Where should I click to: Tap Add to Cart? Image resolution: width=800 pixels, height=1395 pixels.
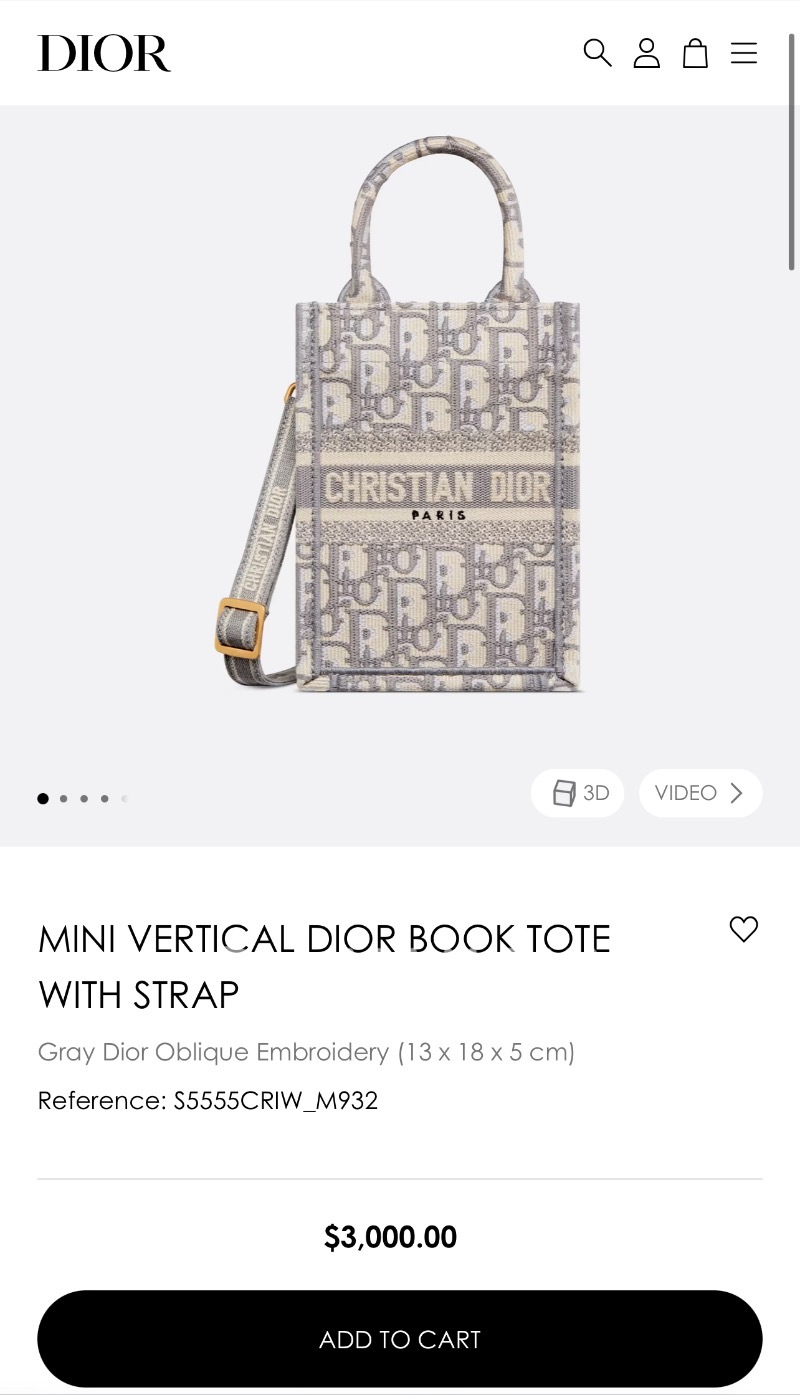[x=400, y=1339]
